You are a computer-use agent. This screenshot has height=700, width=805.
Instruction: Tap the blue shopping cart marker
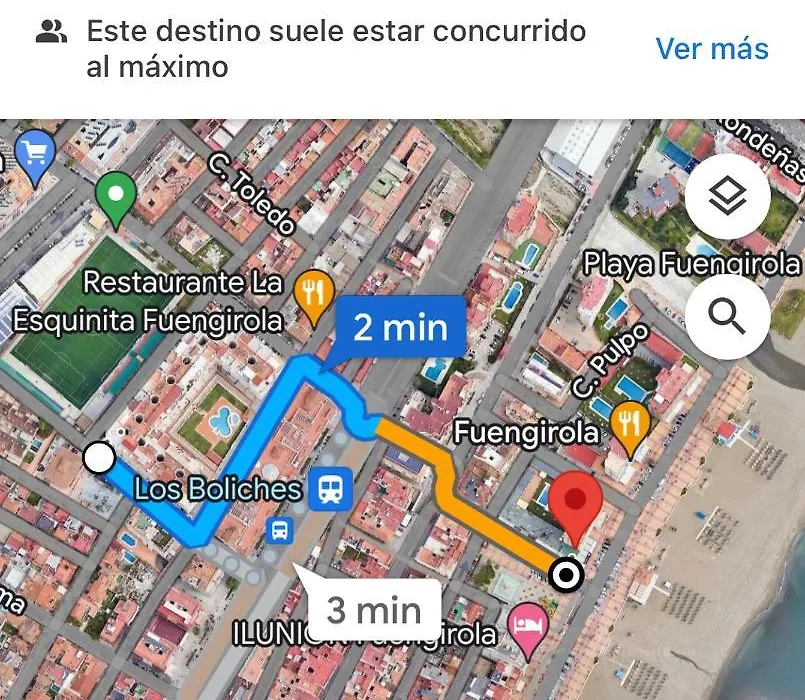(36, 154)
